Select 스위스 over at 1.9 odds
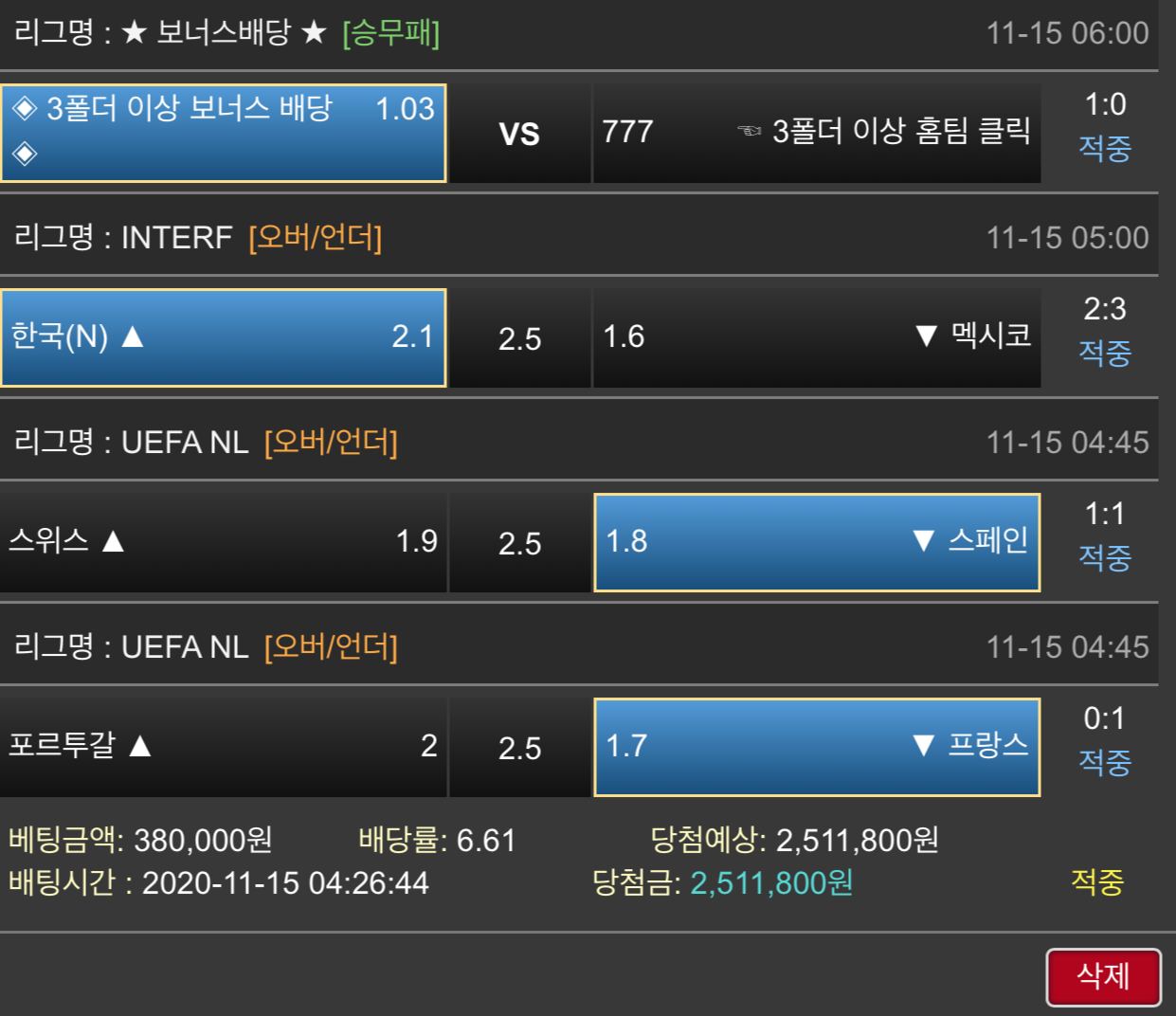Image resolution: width=1176 pixels, height=1016 pixels. click(x=224, y=542)
